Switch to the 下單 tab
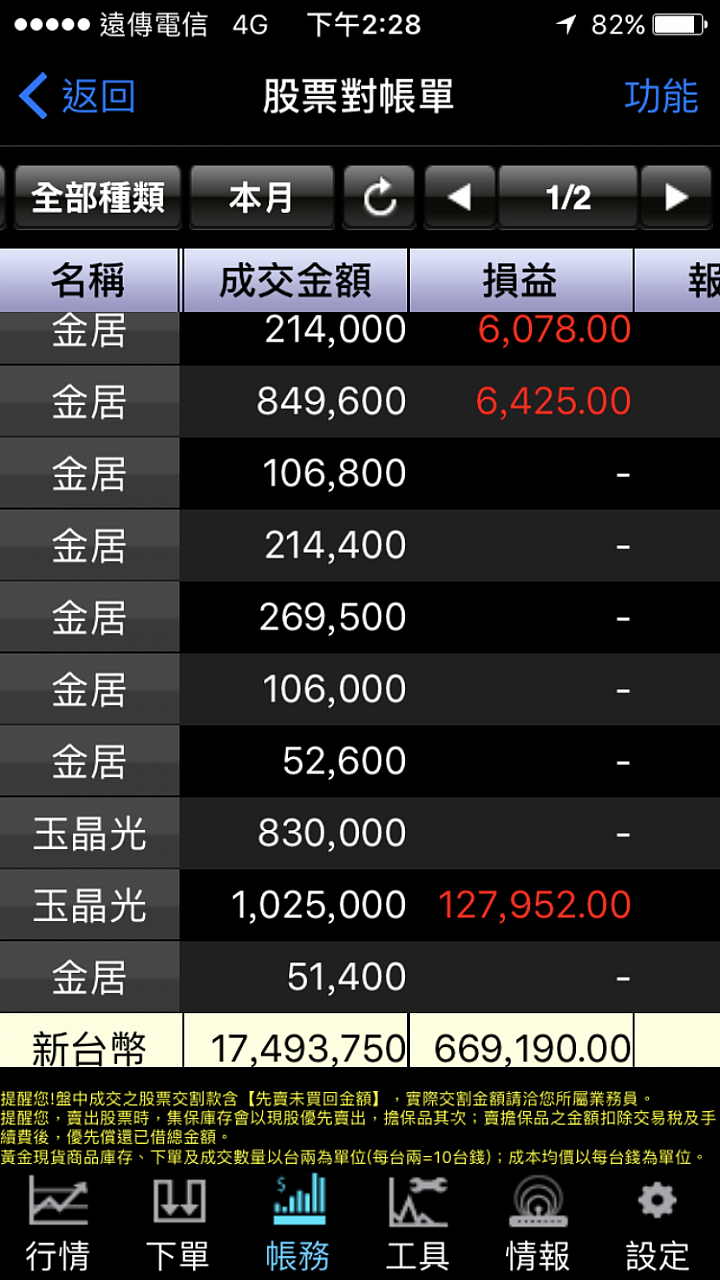 click(178, 1223)
